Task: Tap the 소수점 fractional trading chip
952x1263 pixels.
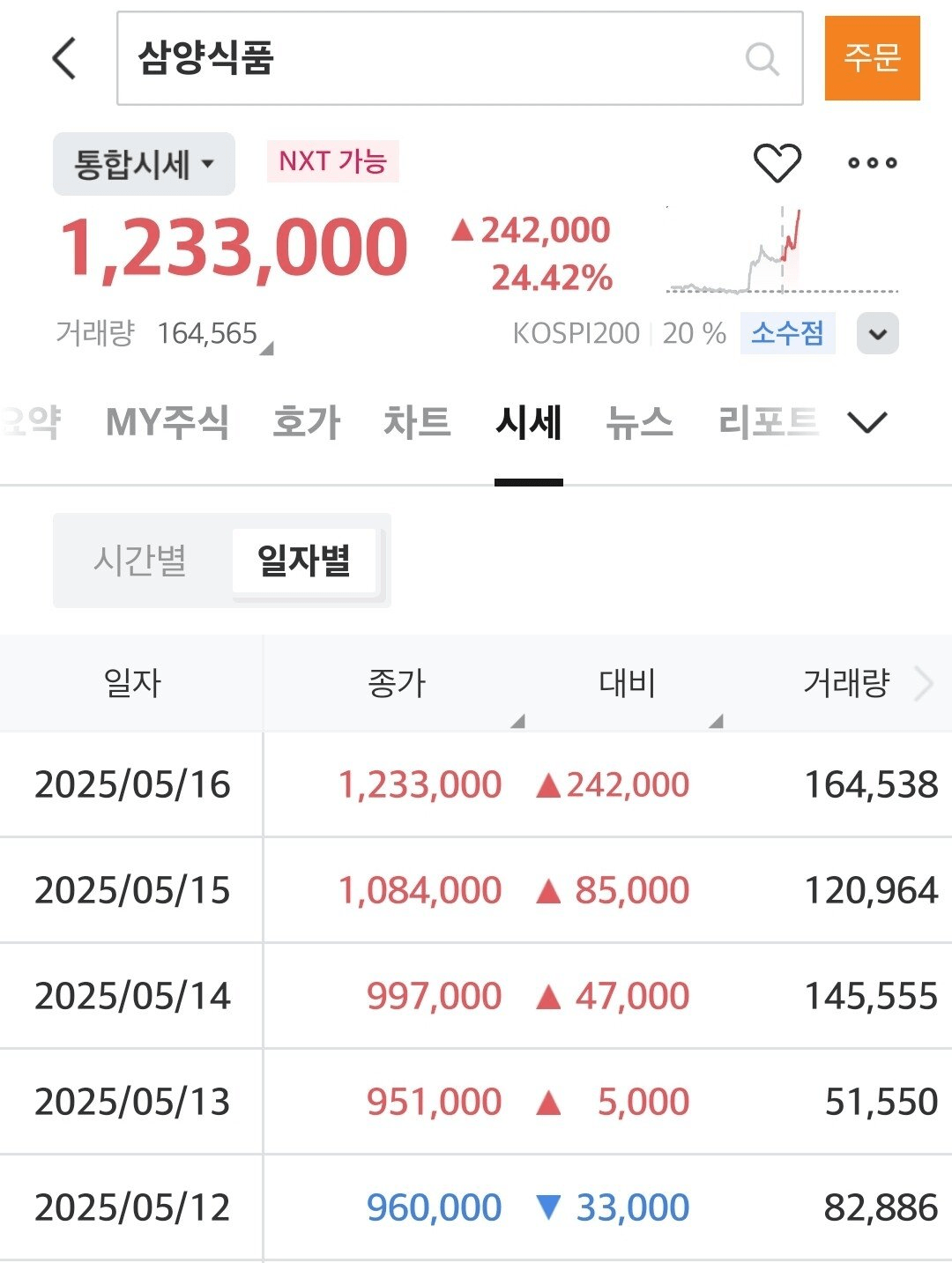Action: click(x=787, y=333)
